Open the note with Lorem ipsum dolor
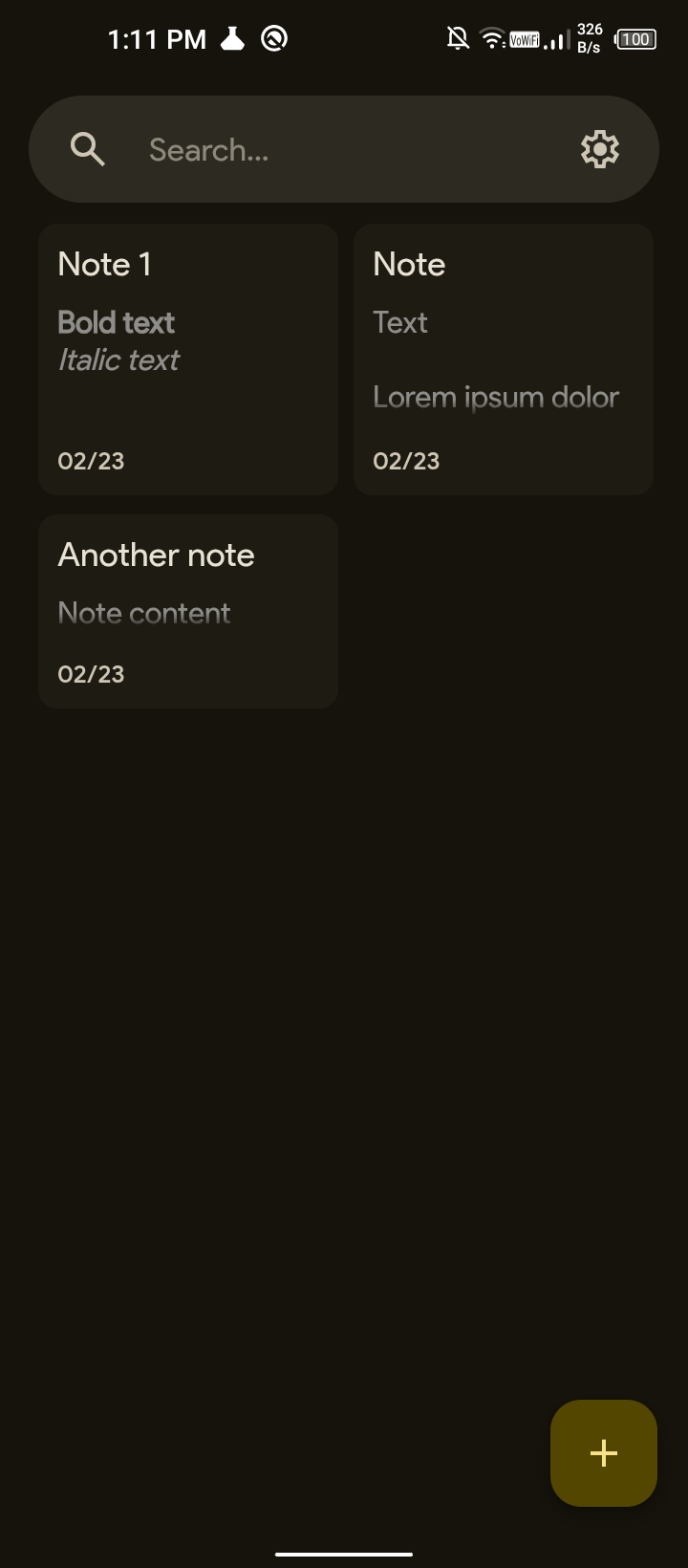 point(504,359)
